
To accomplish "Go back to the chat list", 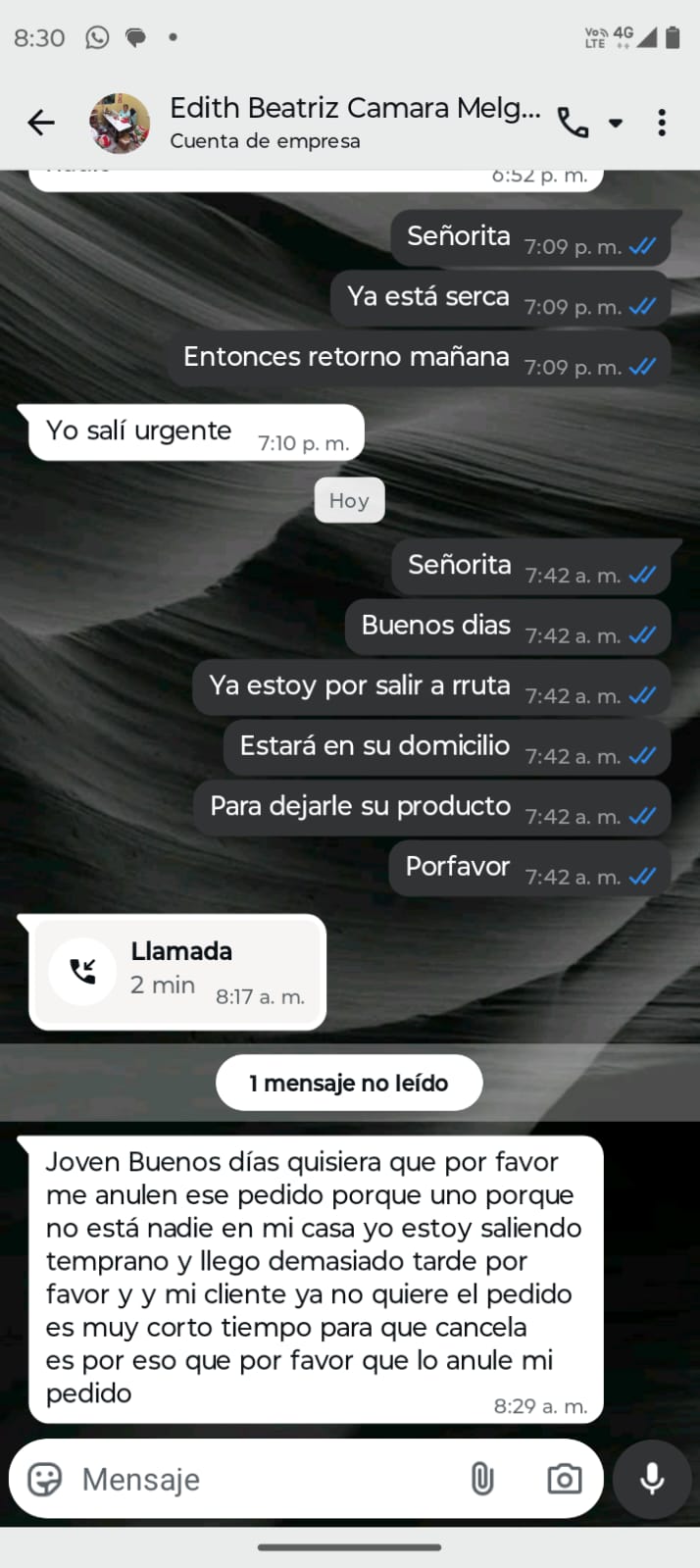I will pos(41,123).
